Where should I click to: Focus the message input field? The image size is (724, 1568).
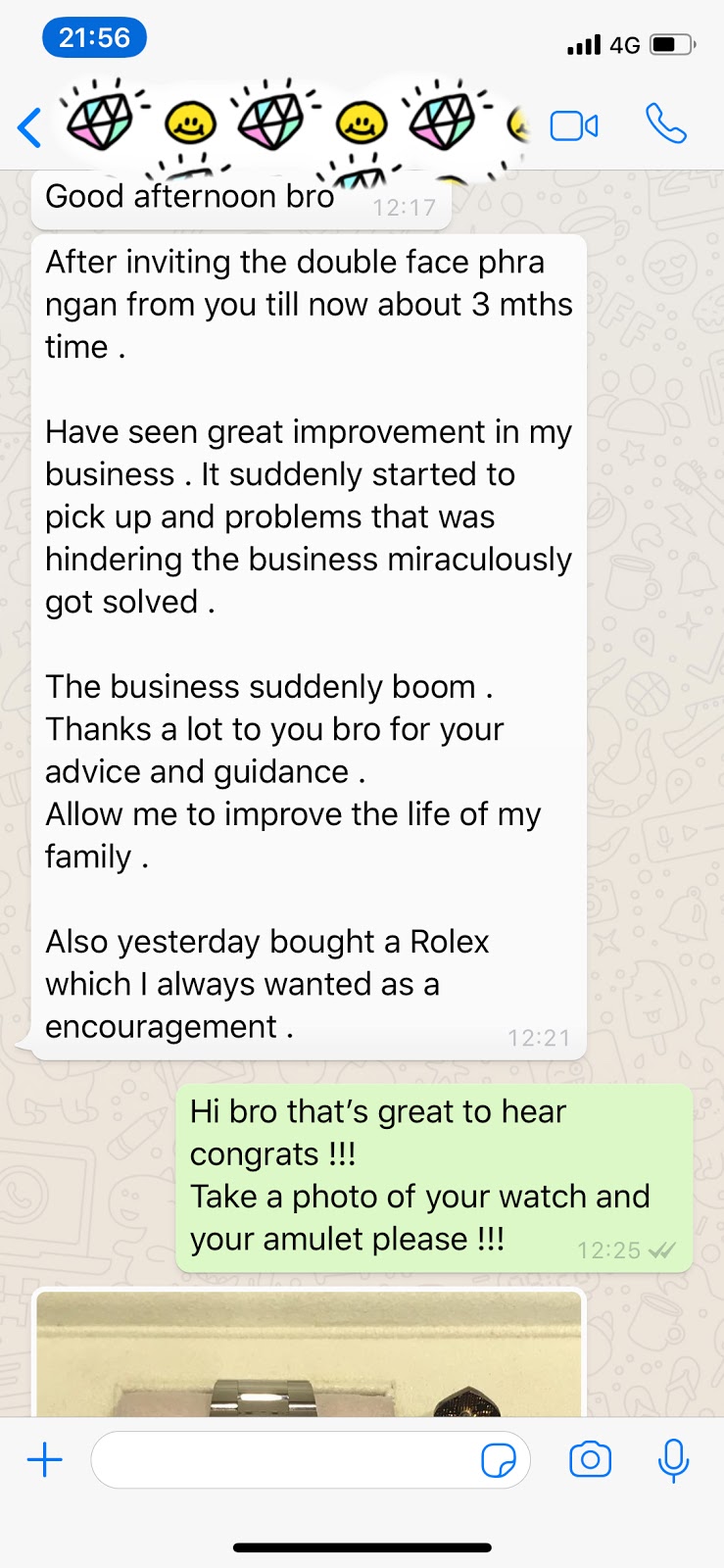[x=284, y=1460]
